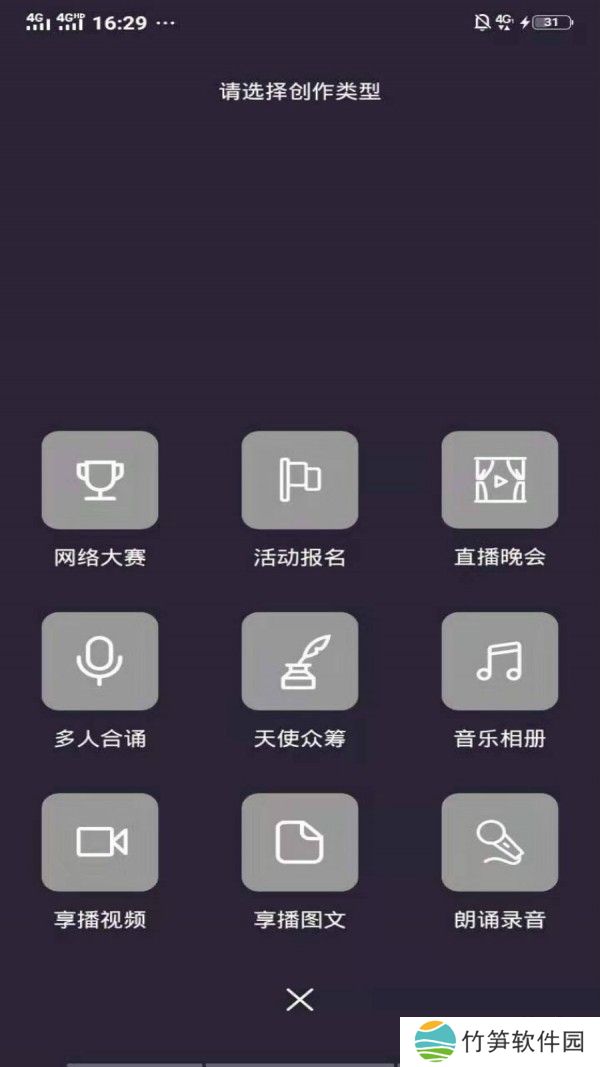Open 朗诵录音 microphone option

point(500,842)
